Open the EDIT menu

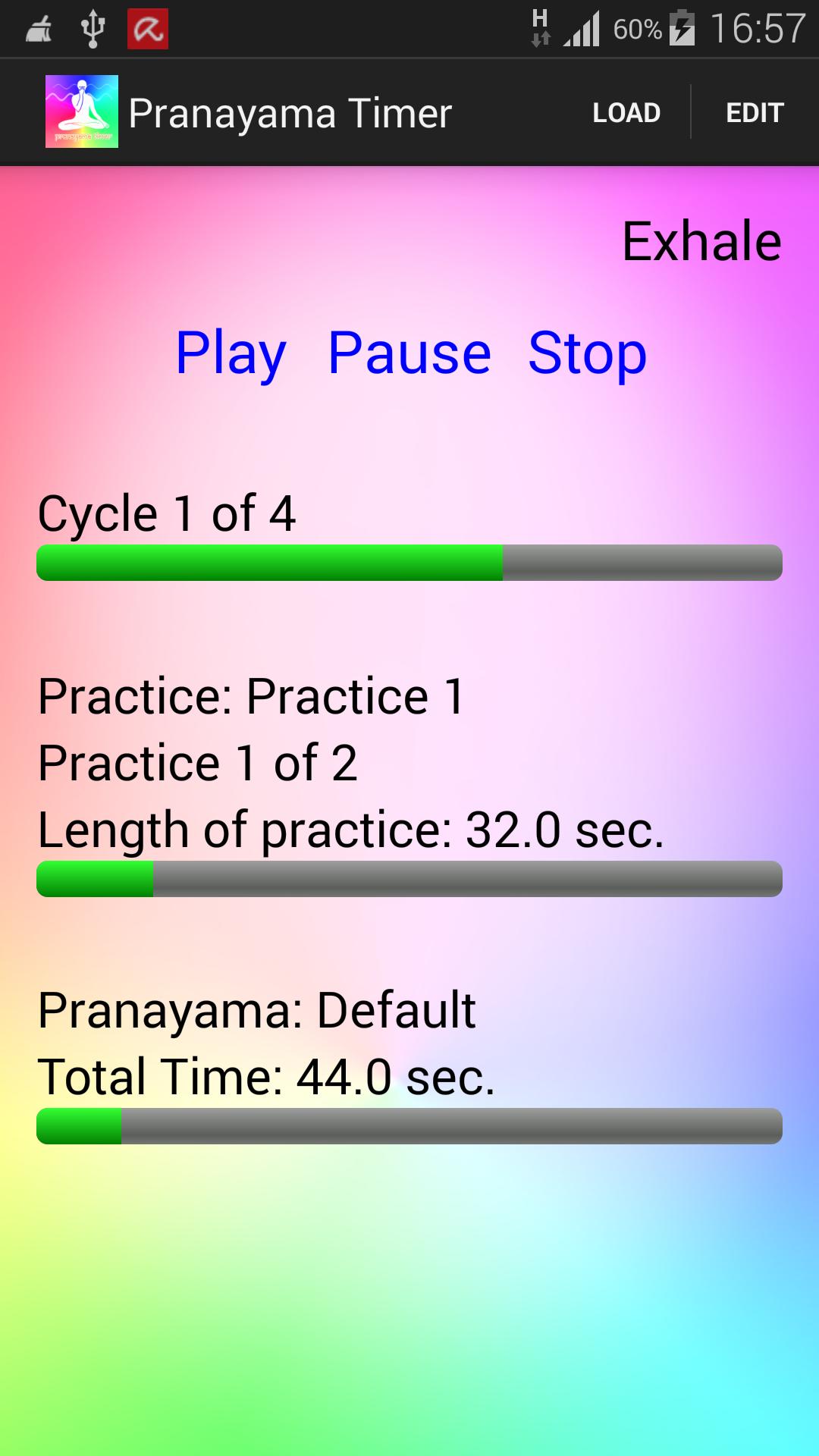(x=754, y=111)
